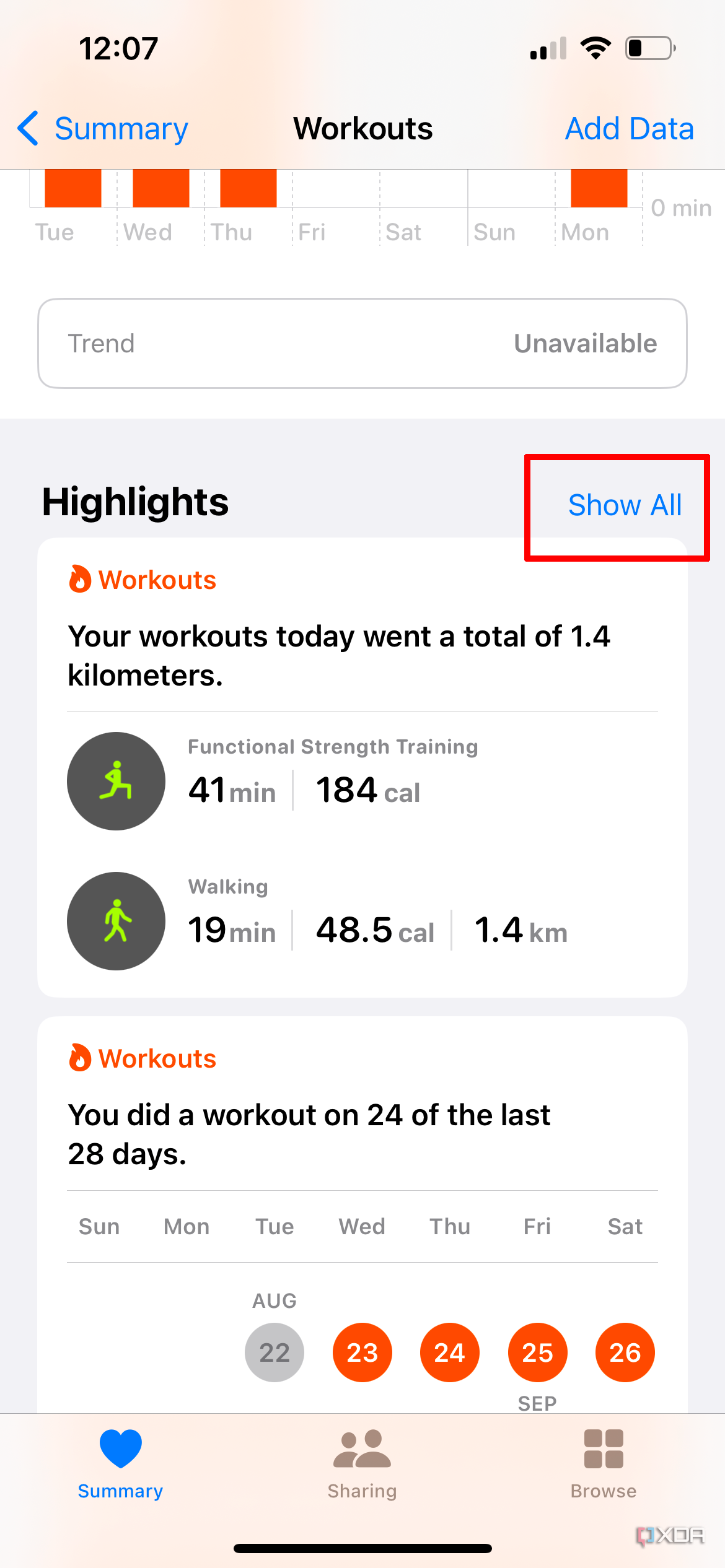Tap the Walking workout icon
This screenshot has width=725, height=1568.
[x=116, y=921]
